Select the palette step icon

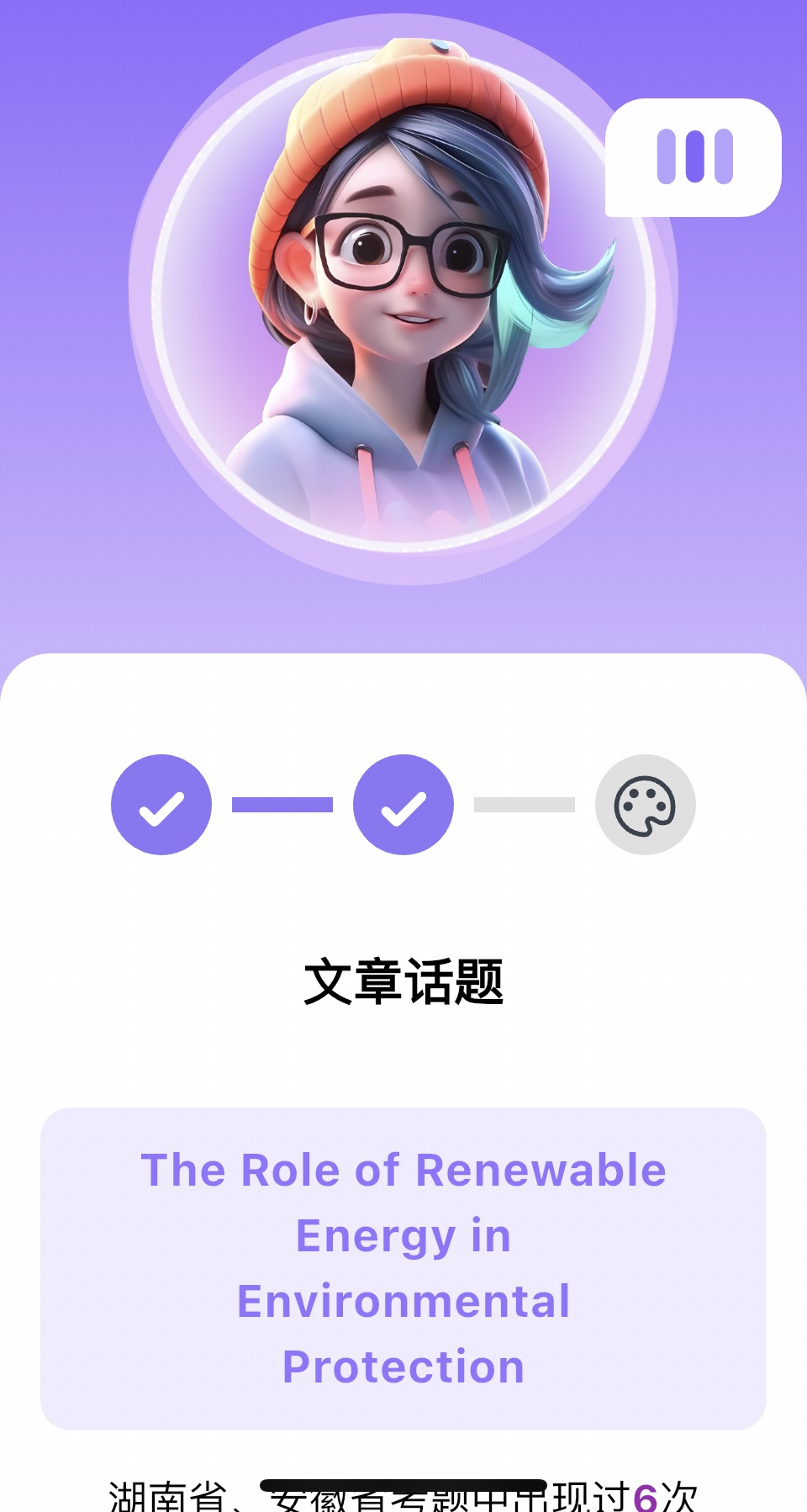pos(645,805)
